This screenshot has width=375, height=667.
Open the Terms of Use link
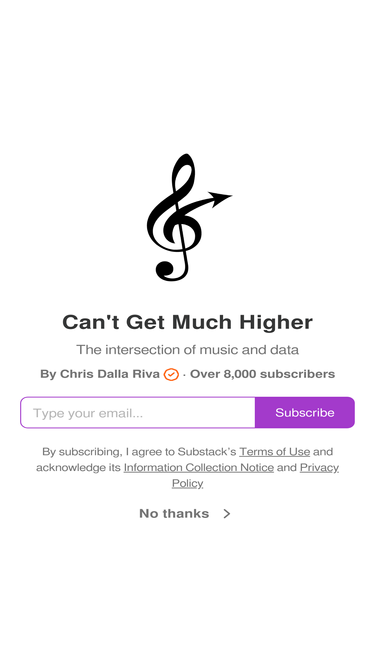point(274,451)
